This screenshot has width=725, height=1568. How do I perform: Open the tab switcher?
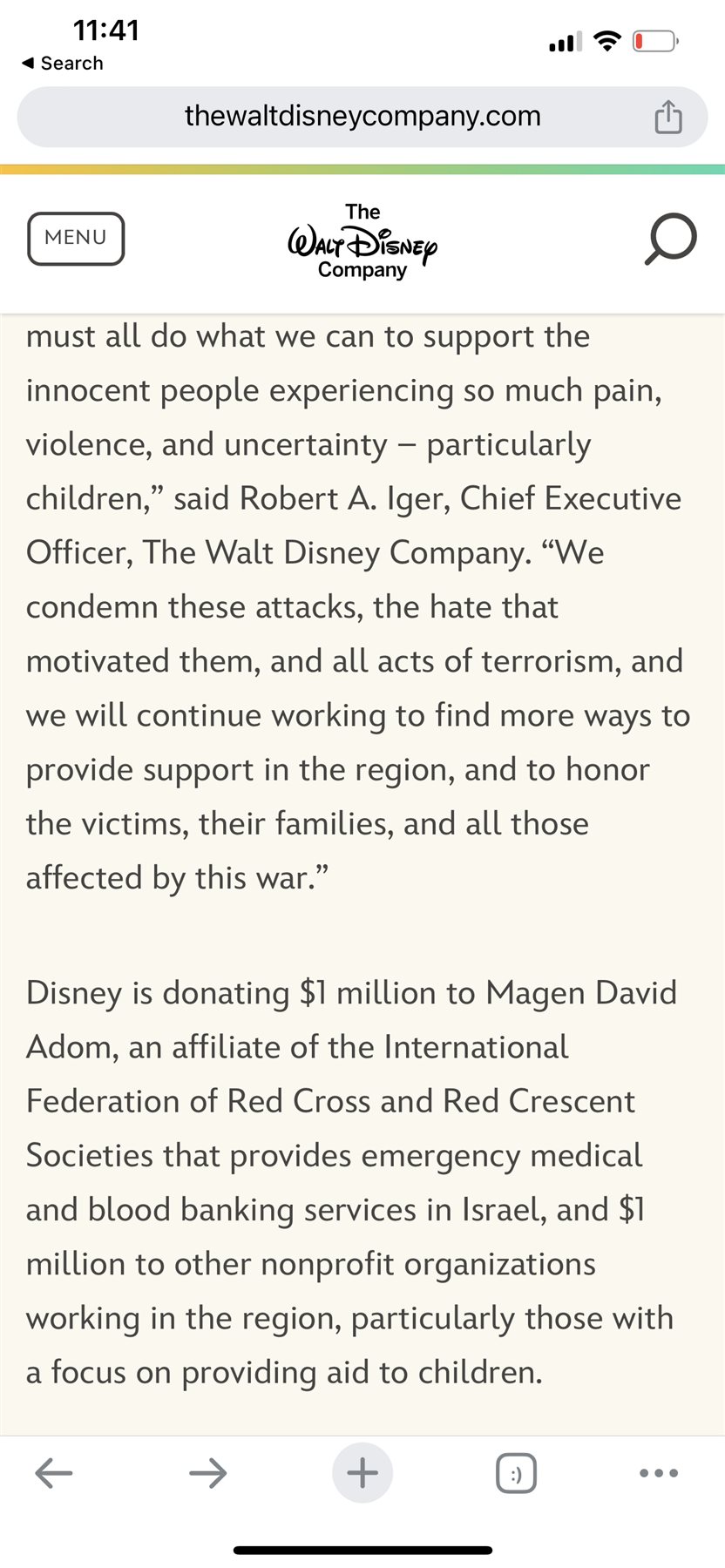pos(516,1474)
